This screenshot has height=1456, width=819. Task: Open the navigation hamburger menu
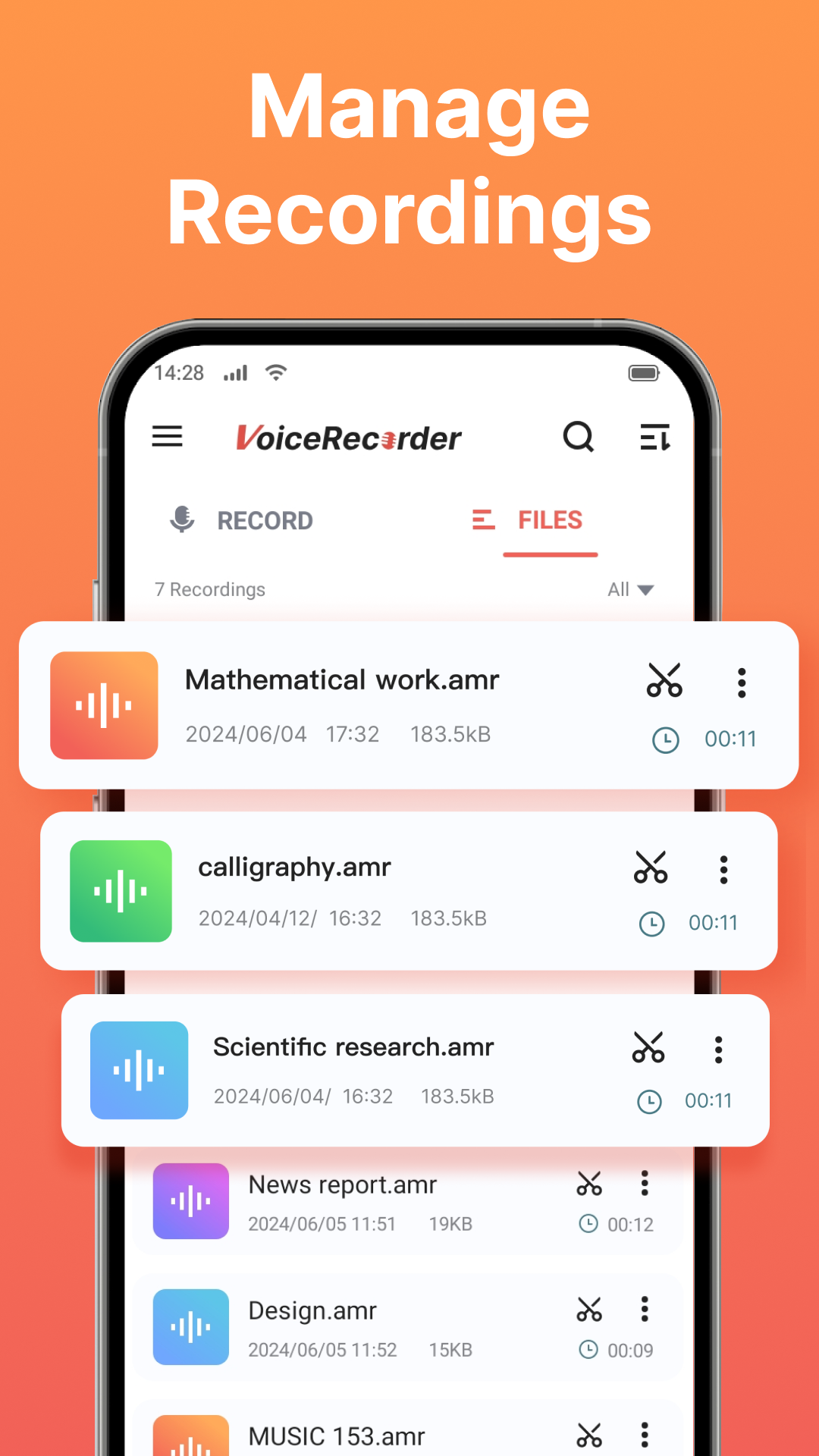(x=167, y=437)
